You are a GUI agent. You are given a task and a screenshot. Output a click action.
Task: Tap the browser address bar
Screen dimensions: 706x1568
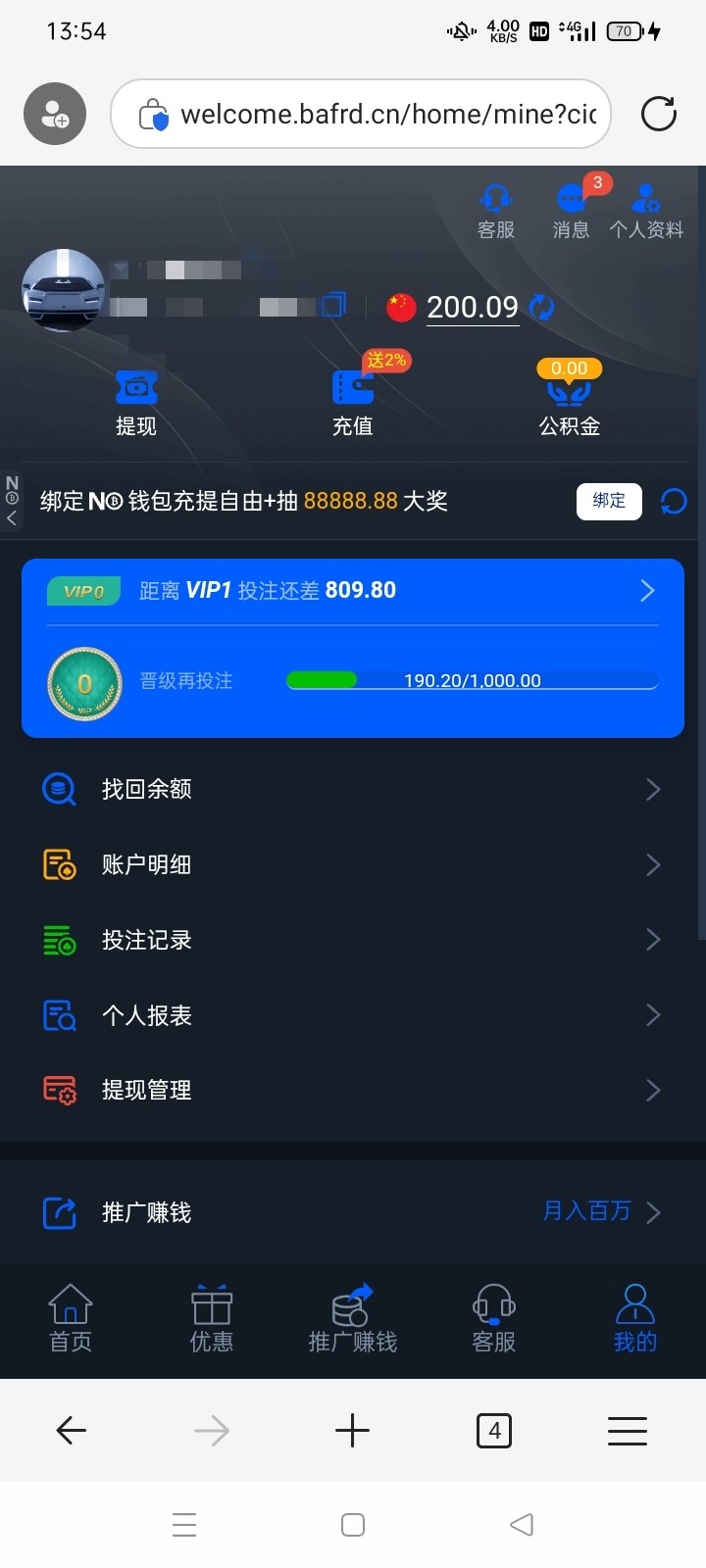click(x=373, y=114)
